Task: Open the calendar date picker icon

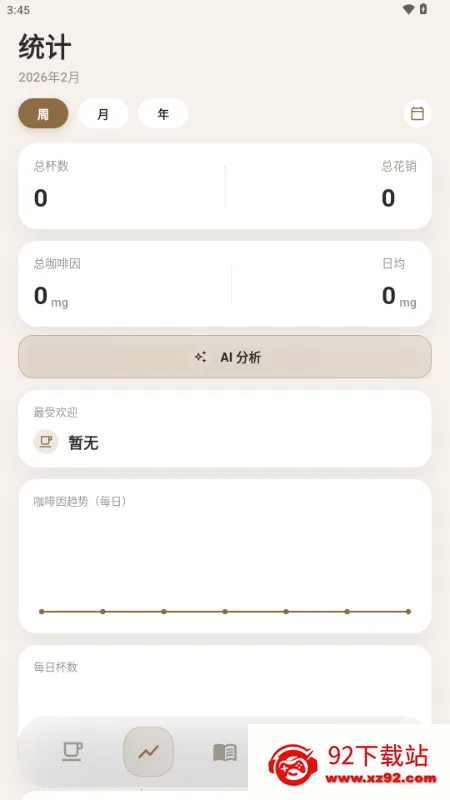Action: 417,113
